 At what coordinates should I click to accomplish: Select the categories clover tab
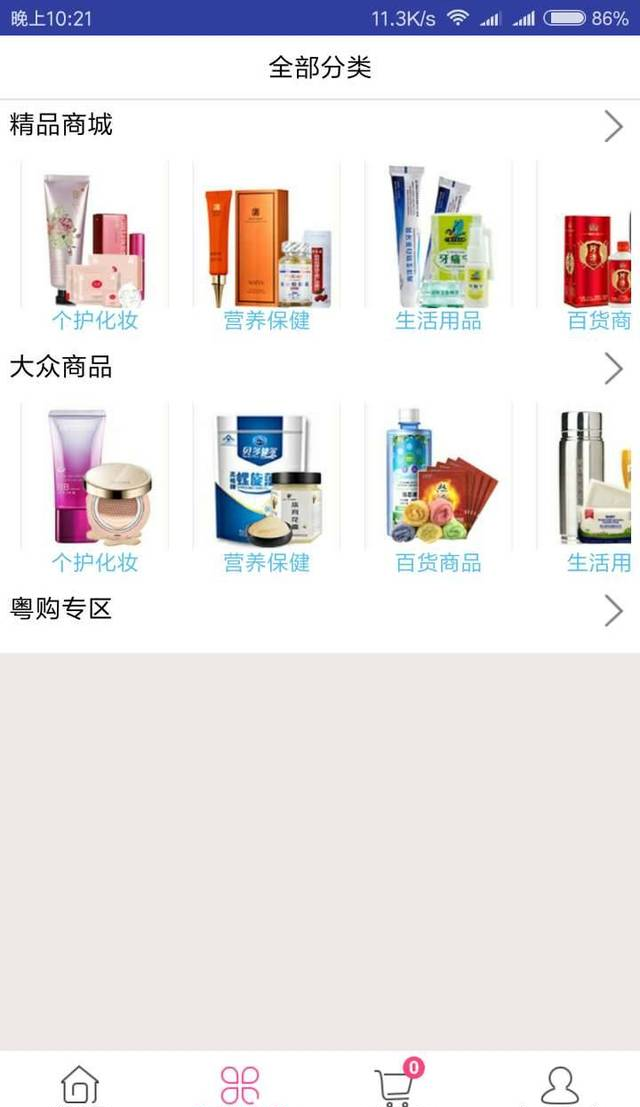point(240,1084)
